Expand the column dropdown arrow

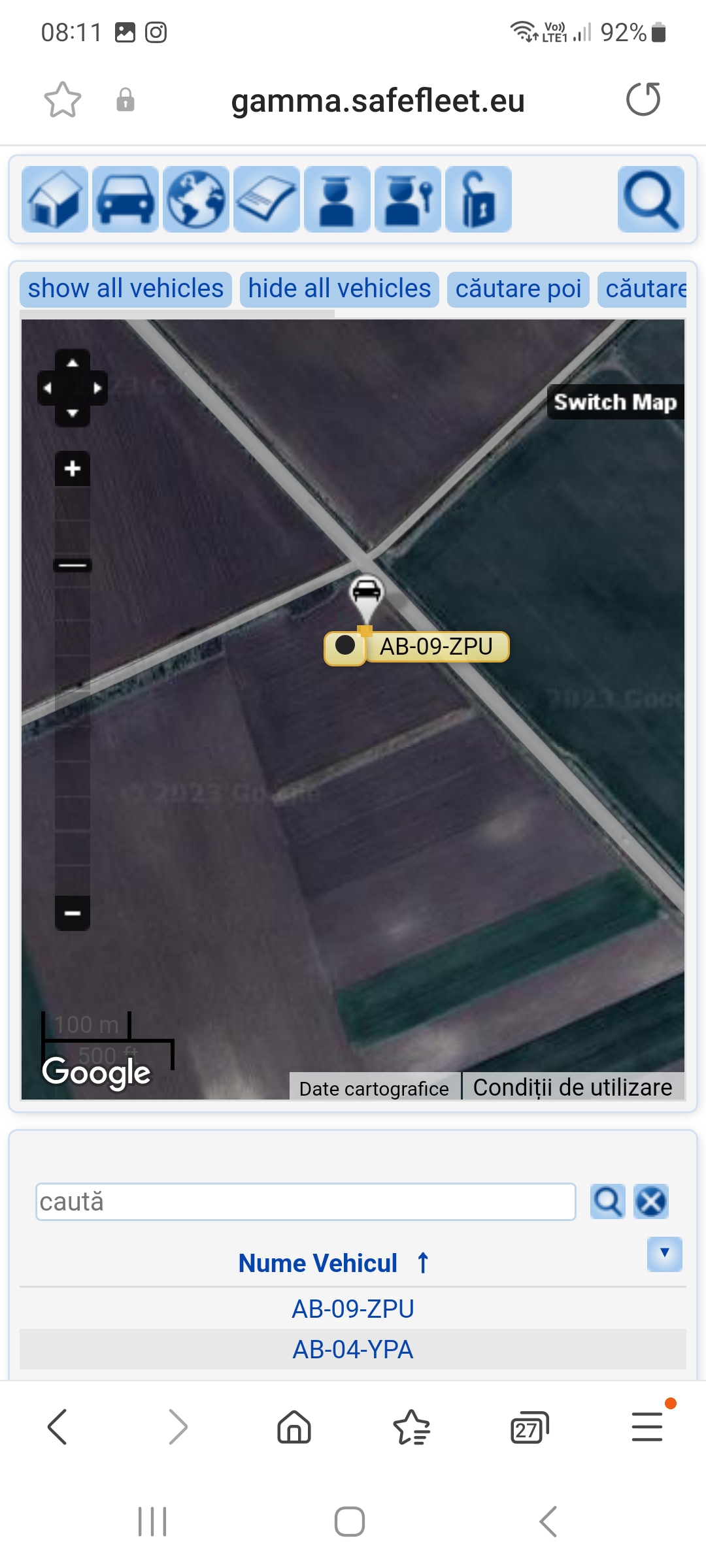point(664,1254)
